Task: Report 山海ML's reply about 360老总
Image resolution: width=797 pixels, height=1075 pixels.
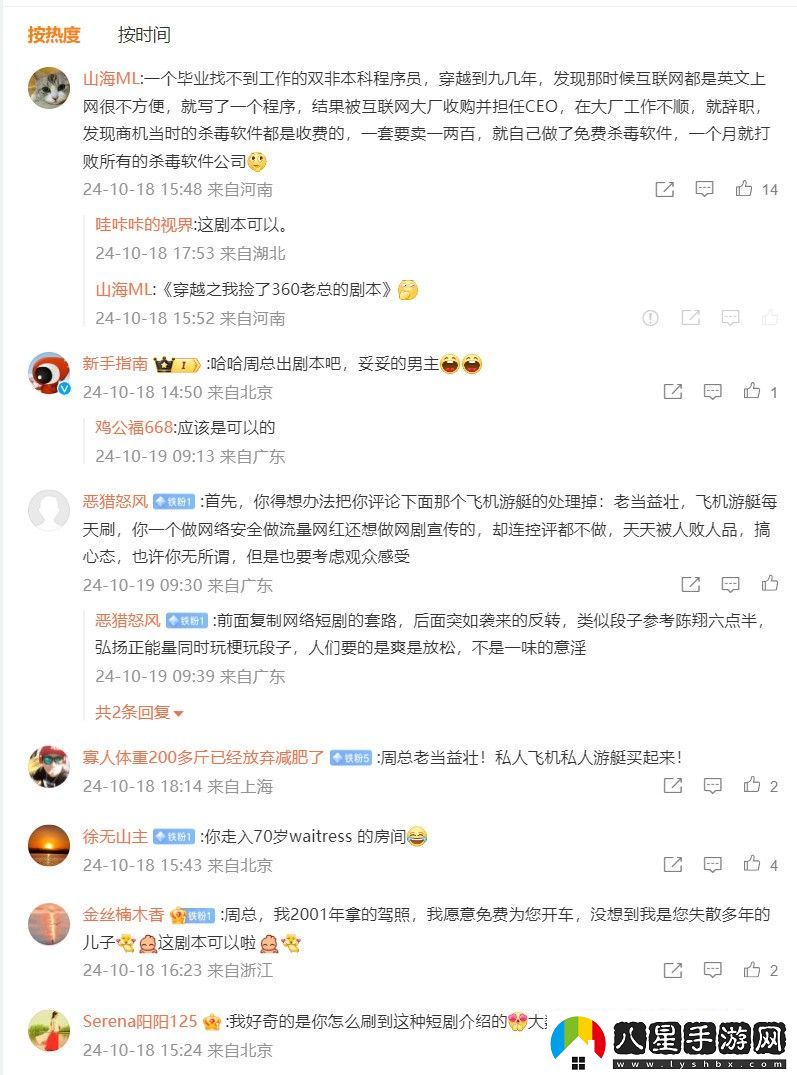Action: (650, 318)
